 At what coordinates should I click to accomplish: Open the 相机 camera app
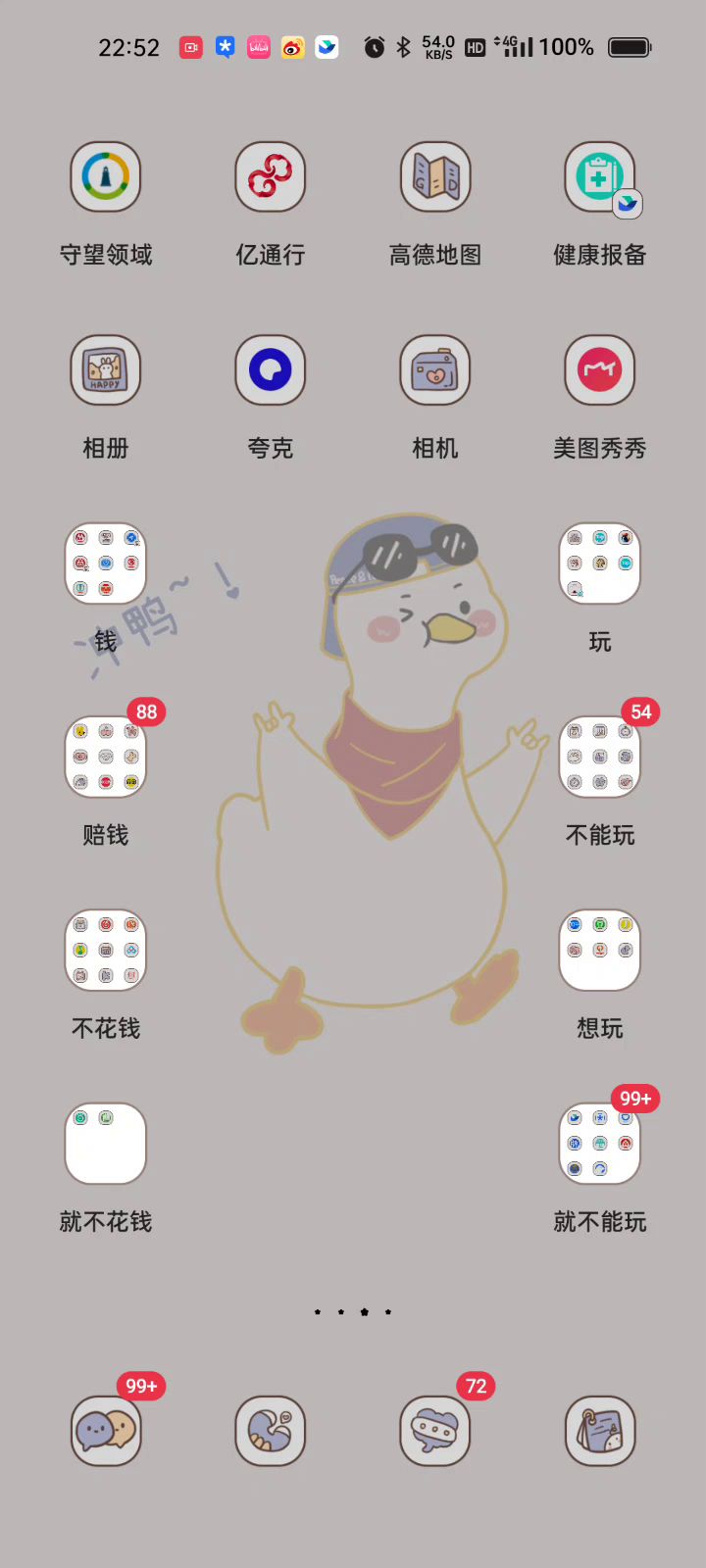435,370
